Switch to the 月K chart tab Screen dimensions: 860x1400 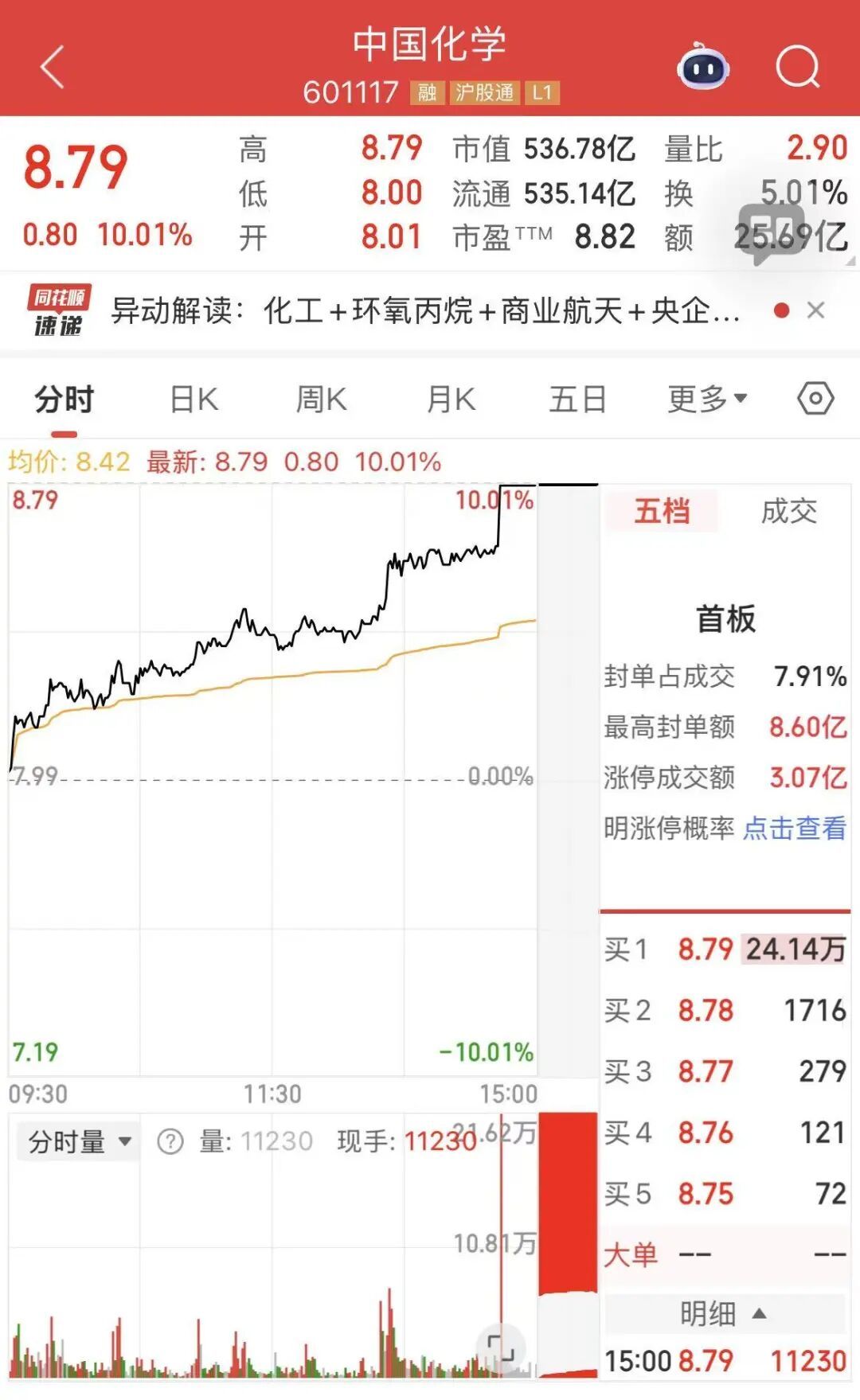pos(451,400)
